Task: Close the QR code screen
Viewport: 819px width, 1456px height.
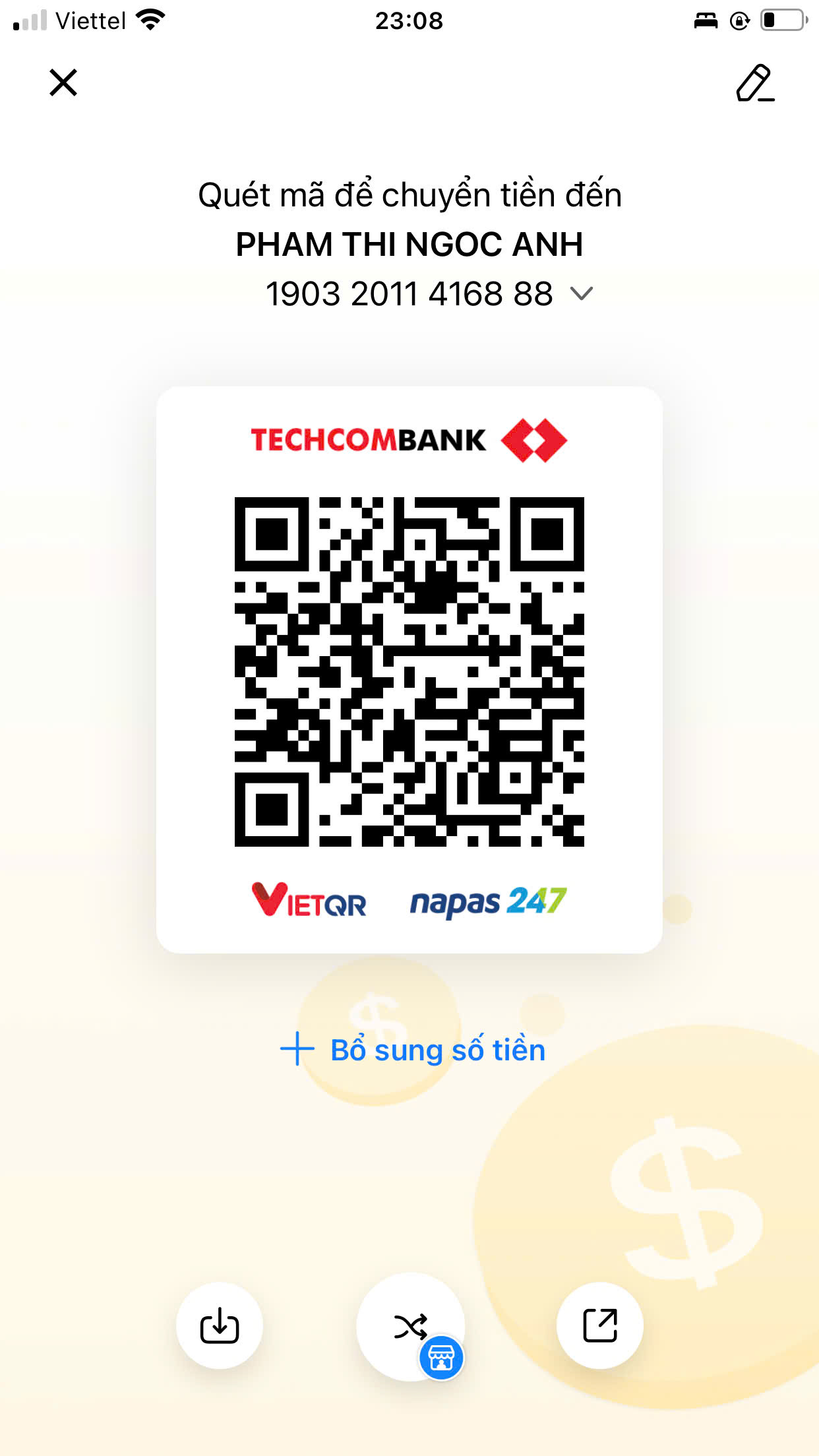Action: [x=63, y=82]
